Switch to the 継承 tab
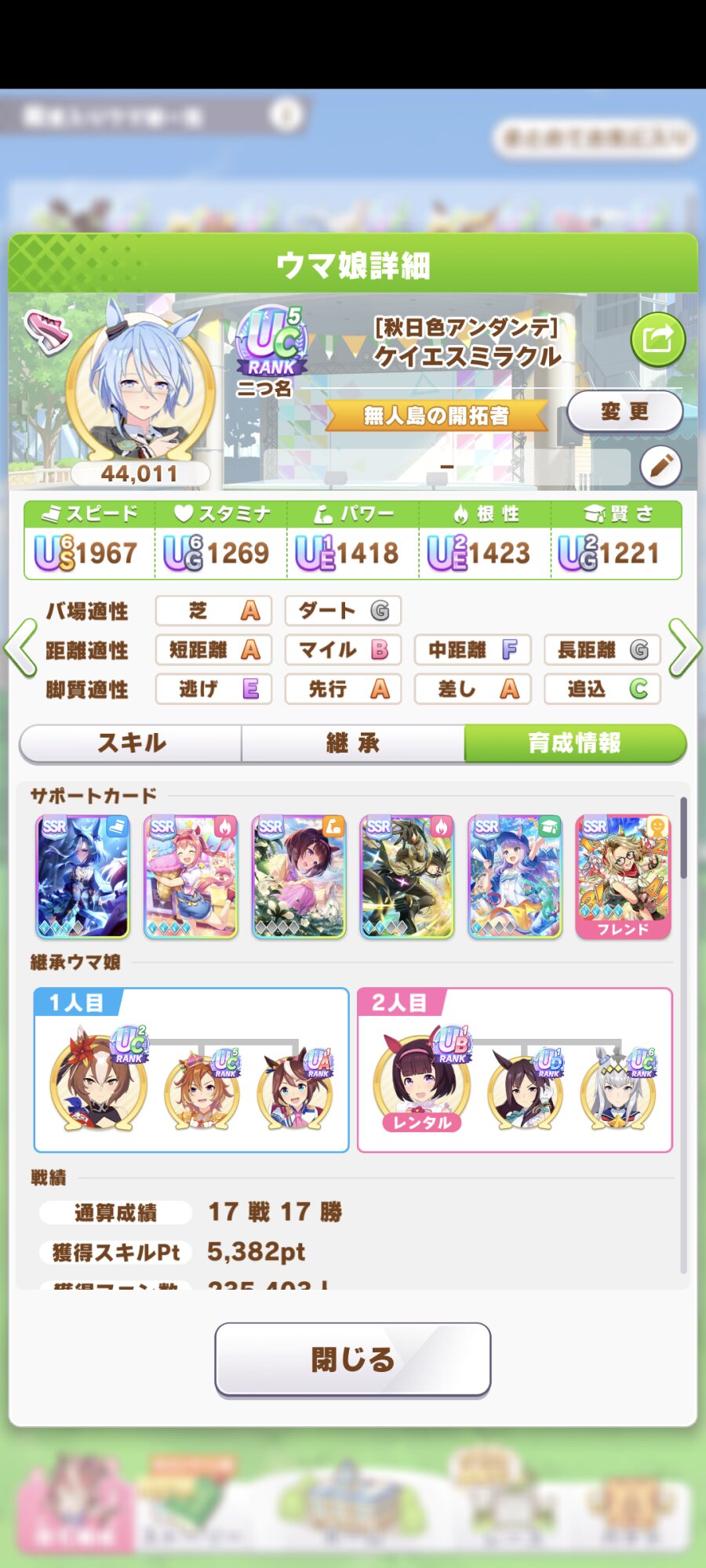 [x=353, y=742]
